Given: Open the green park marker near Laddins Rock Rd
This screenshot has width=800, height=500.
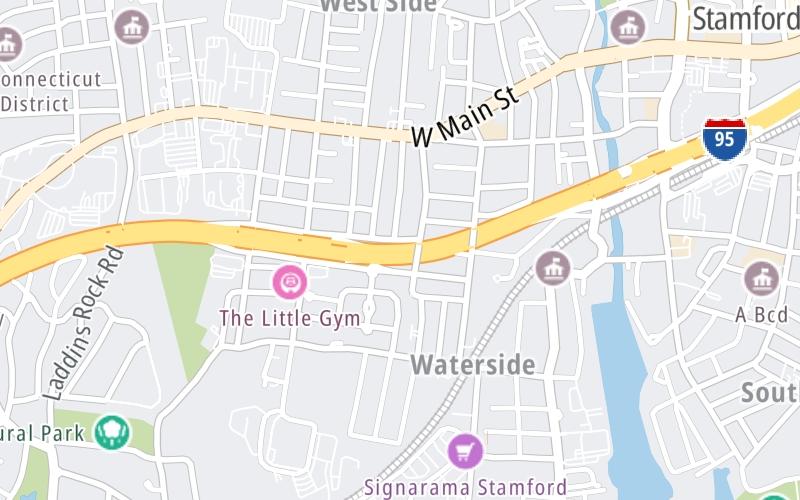Looking at the screenshot, I should tap(112, 432).
